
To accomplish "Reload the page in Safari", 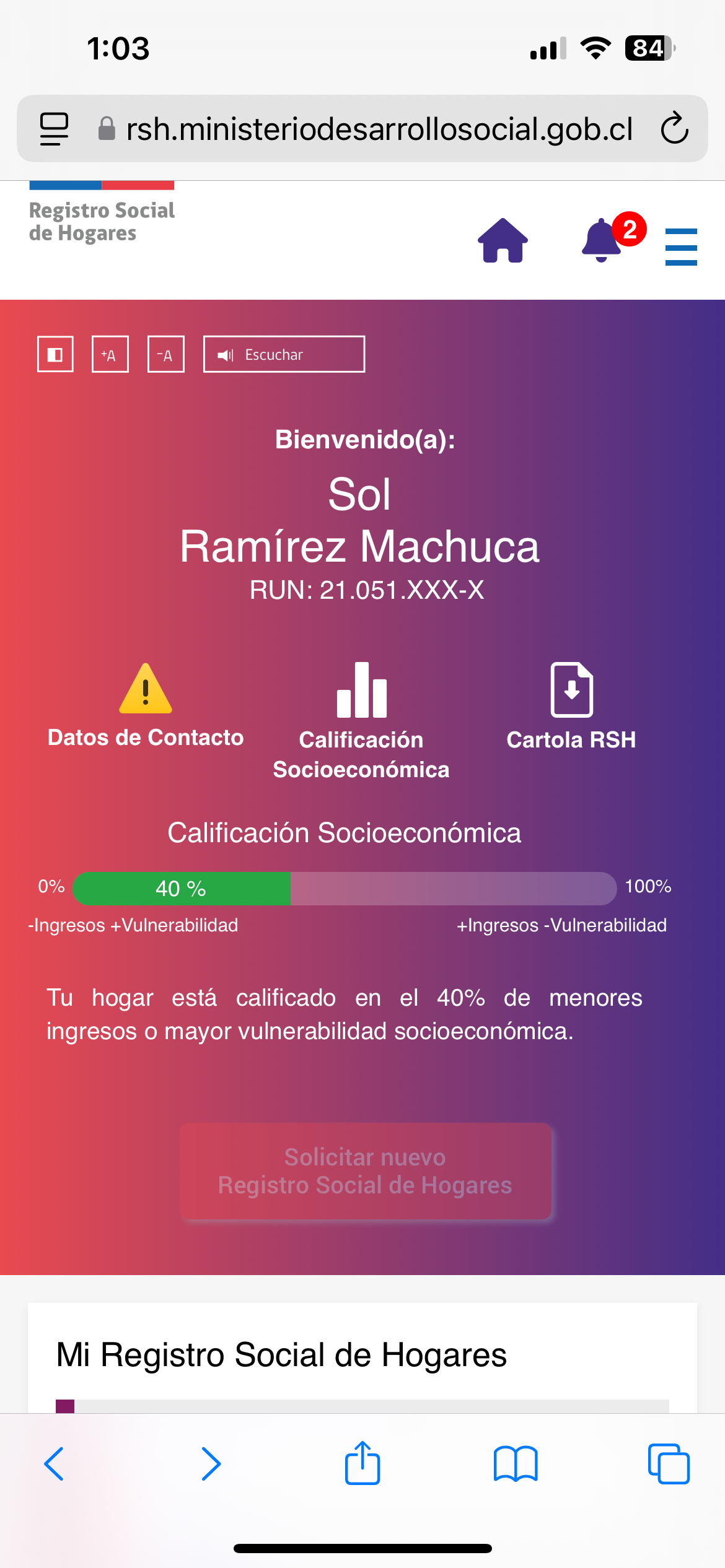I will point(674,129).
